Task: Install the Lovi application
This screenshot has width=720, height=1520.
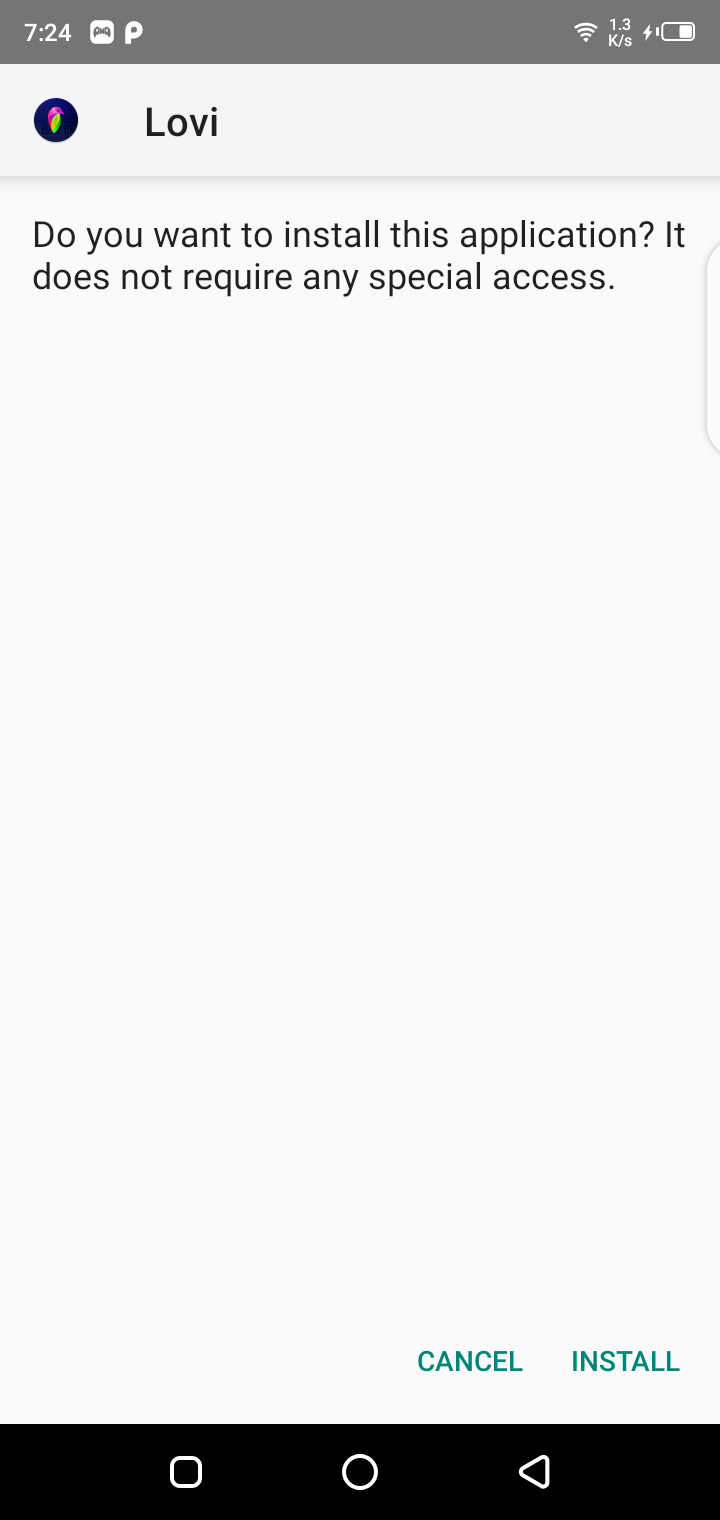Action: pos(625,1361)
